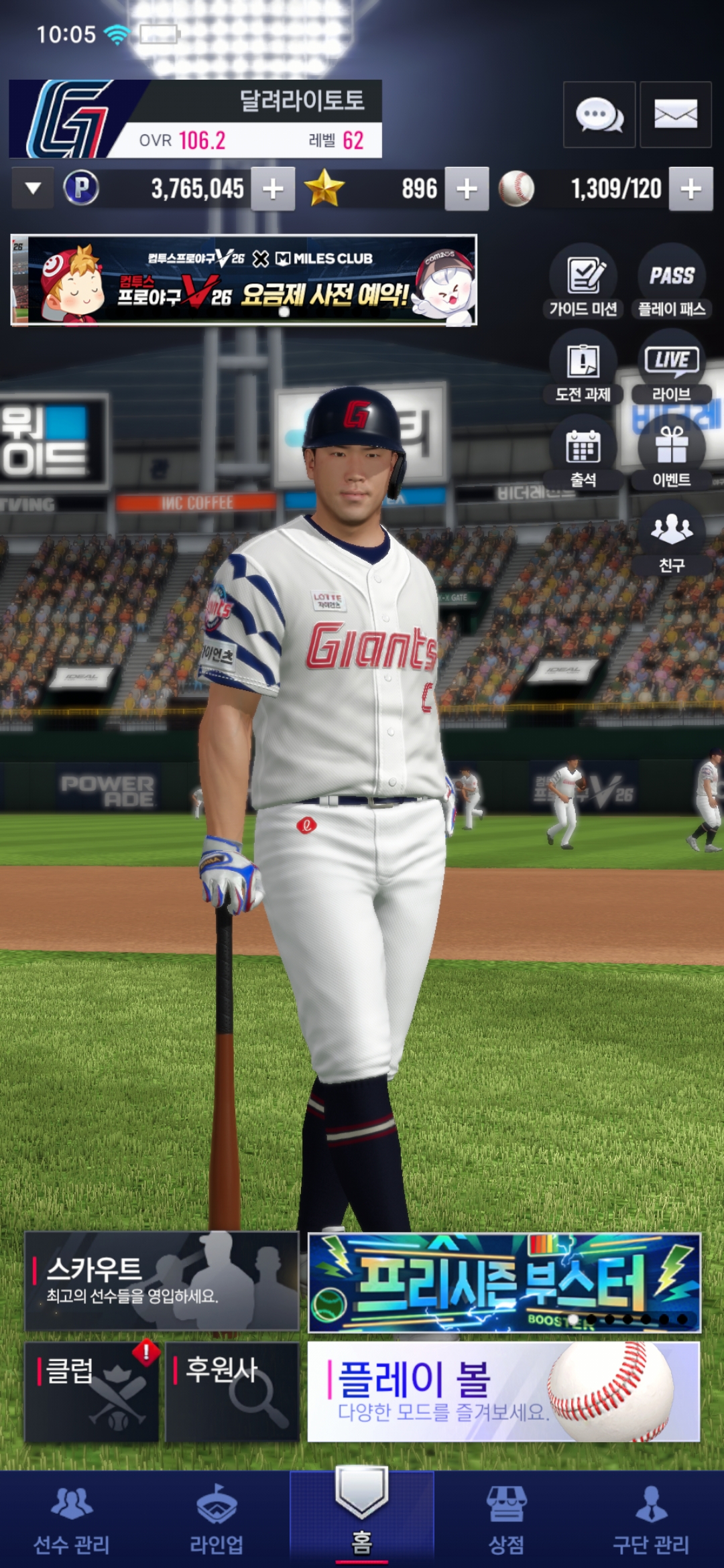Open the 컴투스프로야구 V26 pre-order banner
The width and height of the screenshot is (724, 1568).
tap(243, 280)
